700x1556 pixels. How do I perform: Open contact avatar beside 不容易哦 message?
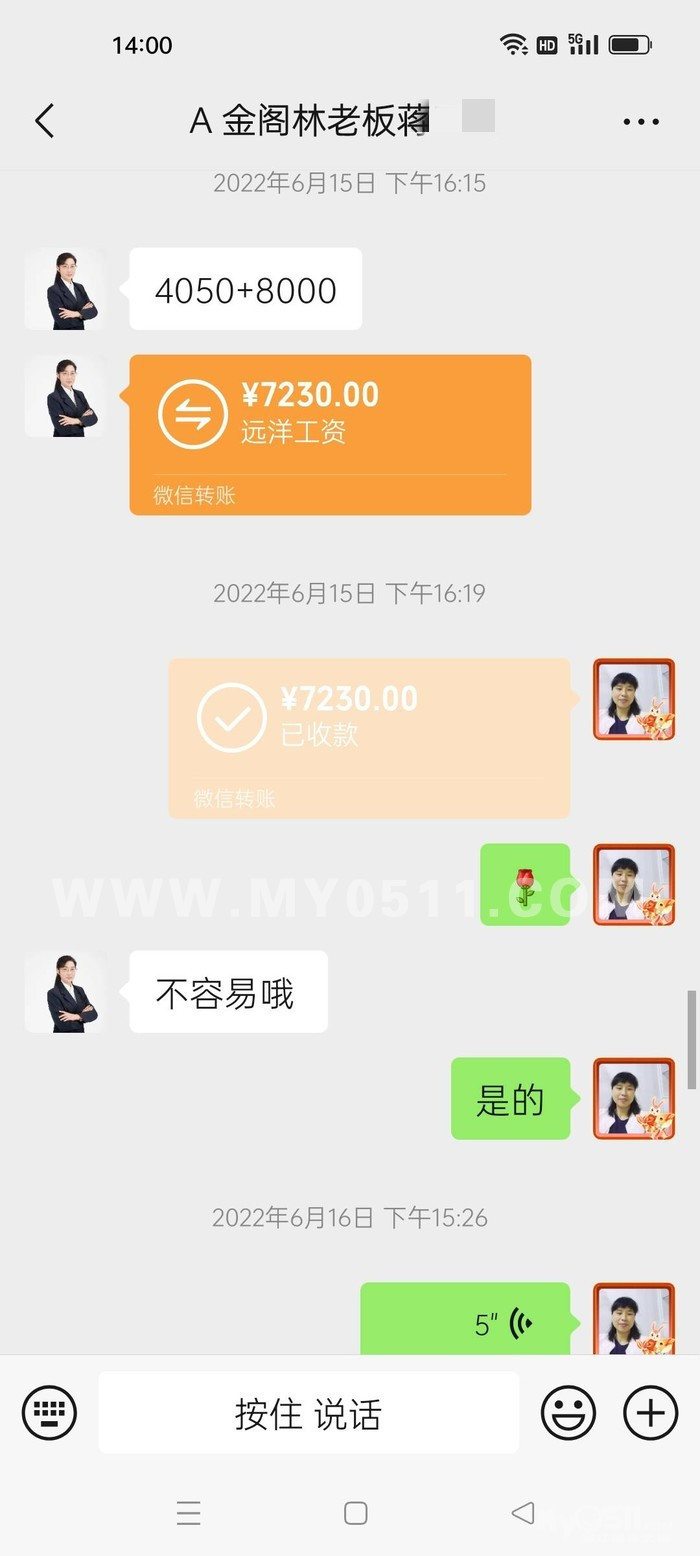click(x=65, y=991)
